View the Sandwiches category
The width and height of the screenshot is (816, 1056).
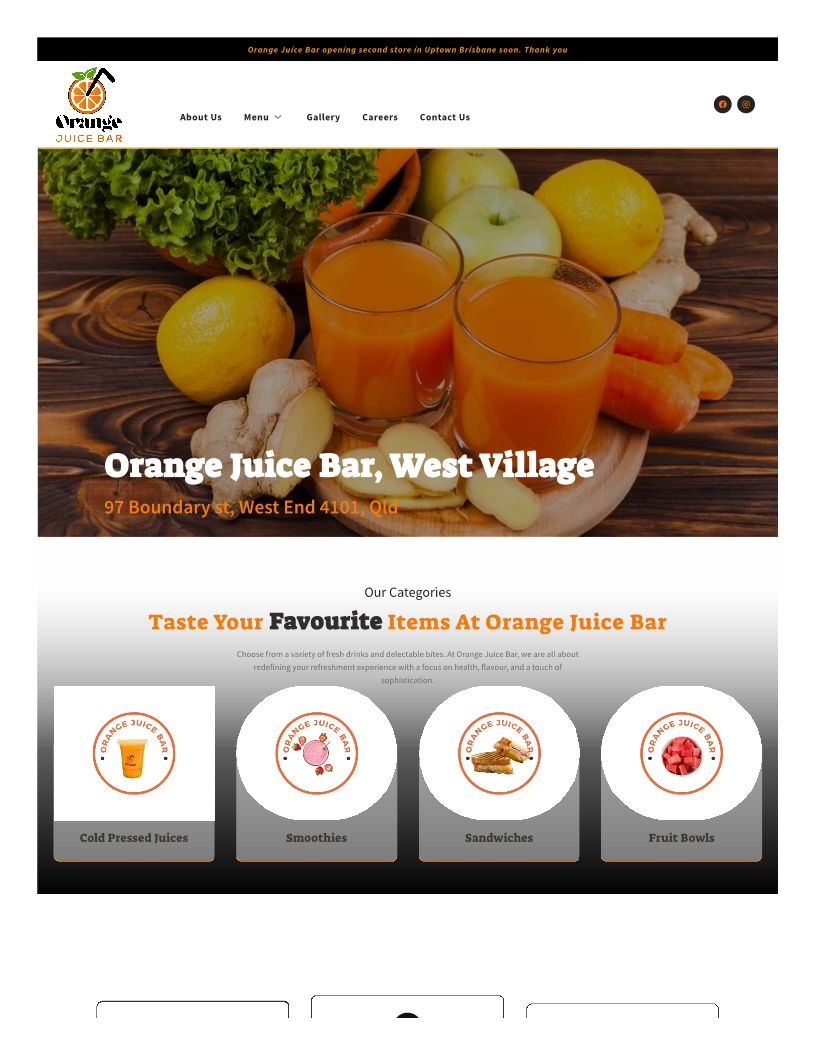pyautogui.click(x=499, y=837)
